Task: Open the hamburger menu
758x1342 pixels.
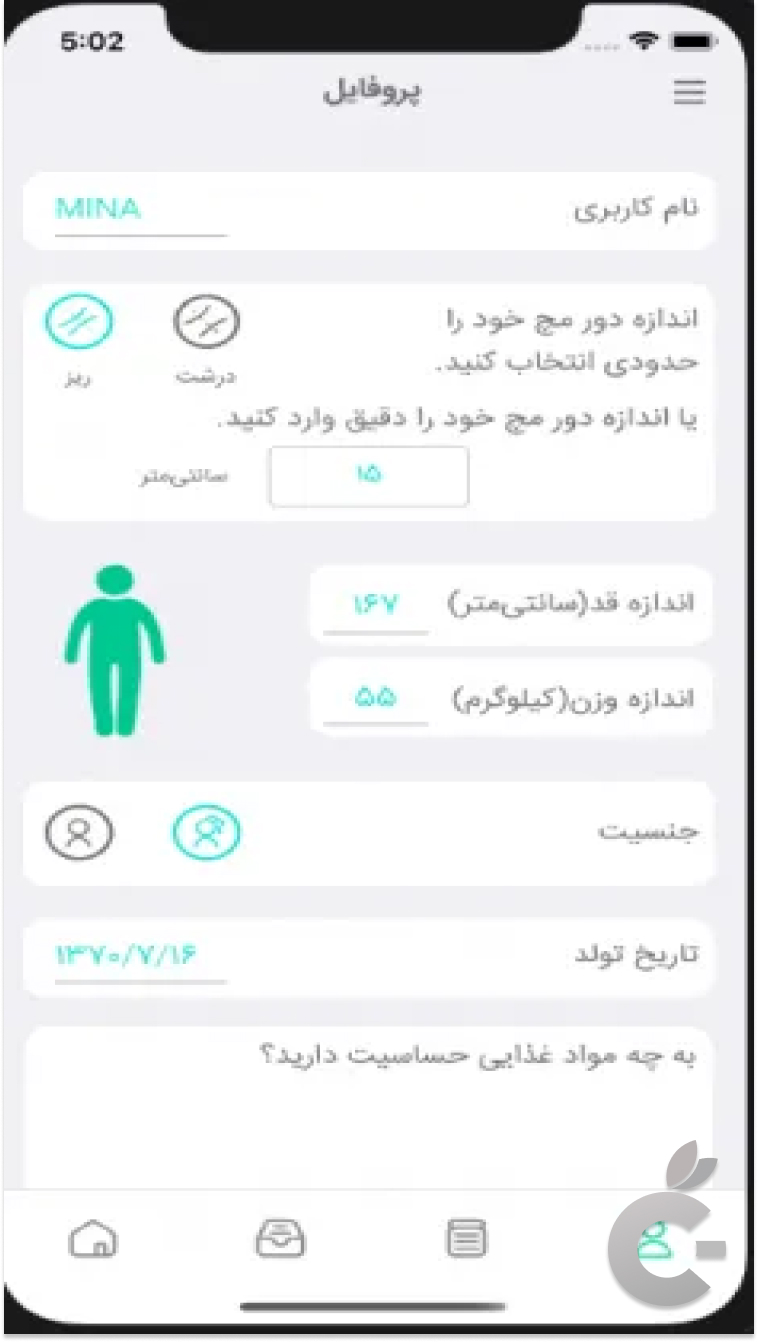Action: [x=688, y=93]
